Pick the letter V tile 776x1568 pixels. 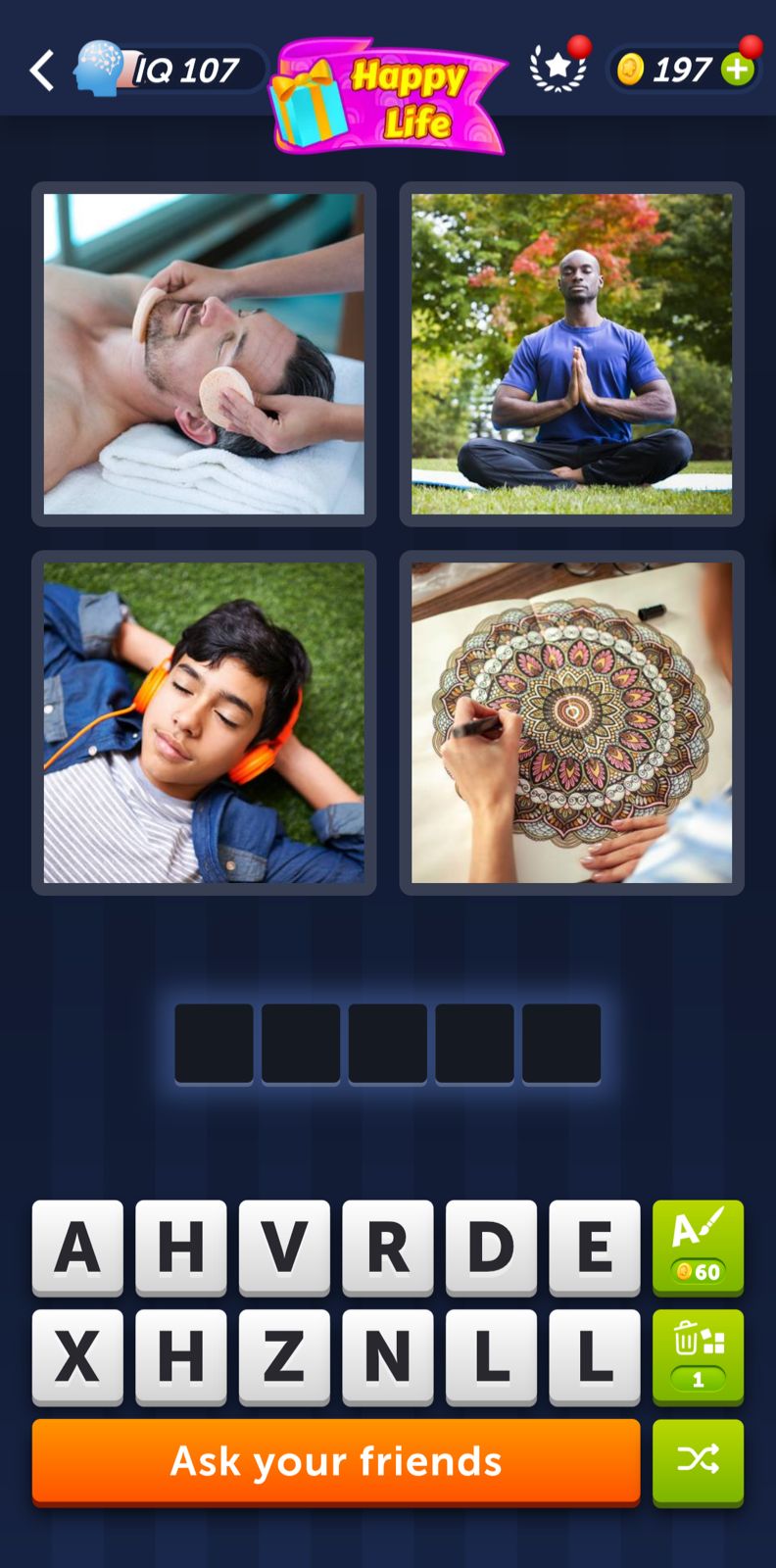point(284,1248)
